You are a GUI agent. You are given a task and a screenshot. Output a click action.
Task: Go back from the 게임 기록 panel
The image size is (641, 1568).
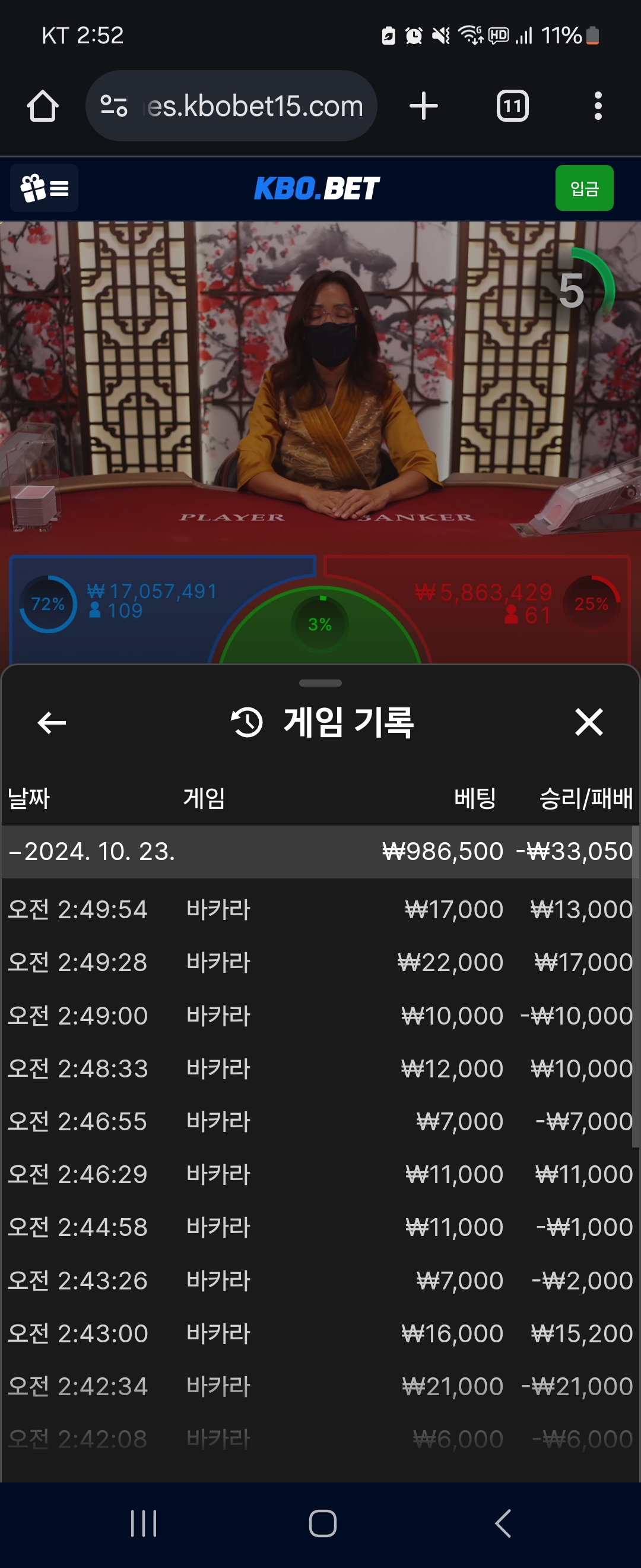point(52,722)
